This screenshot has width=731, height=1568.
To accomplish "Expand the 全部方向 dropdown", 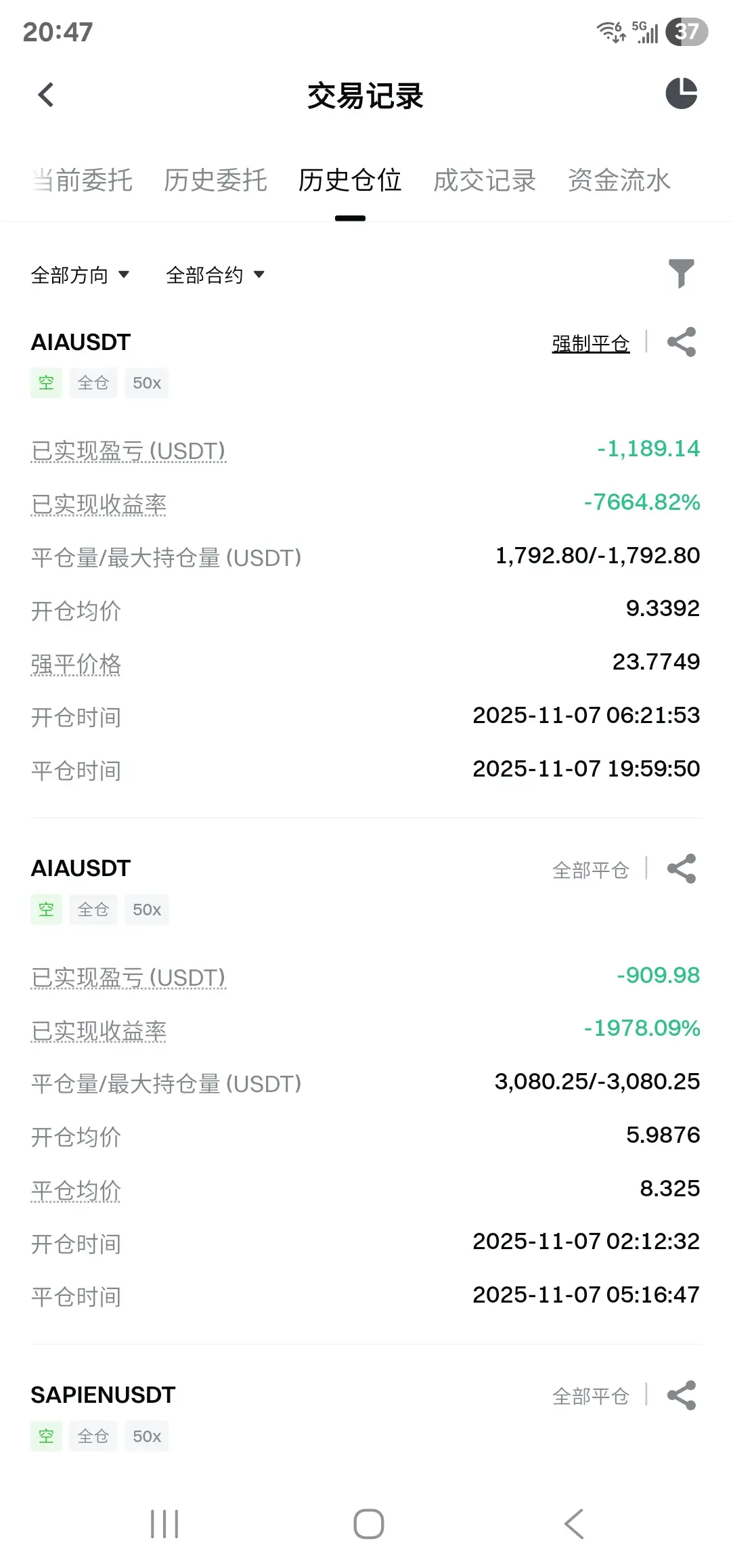I will 80,275.
